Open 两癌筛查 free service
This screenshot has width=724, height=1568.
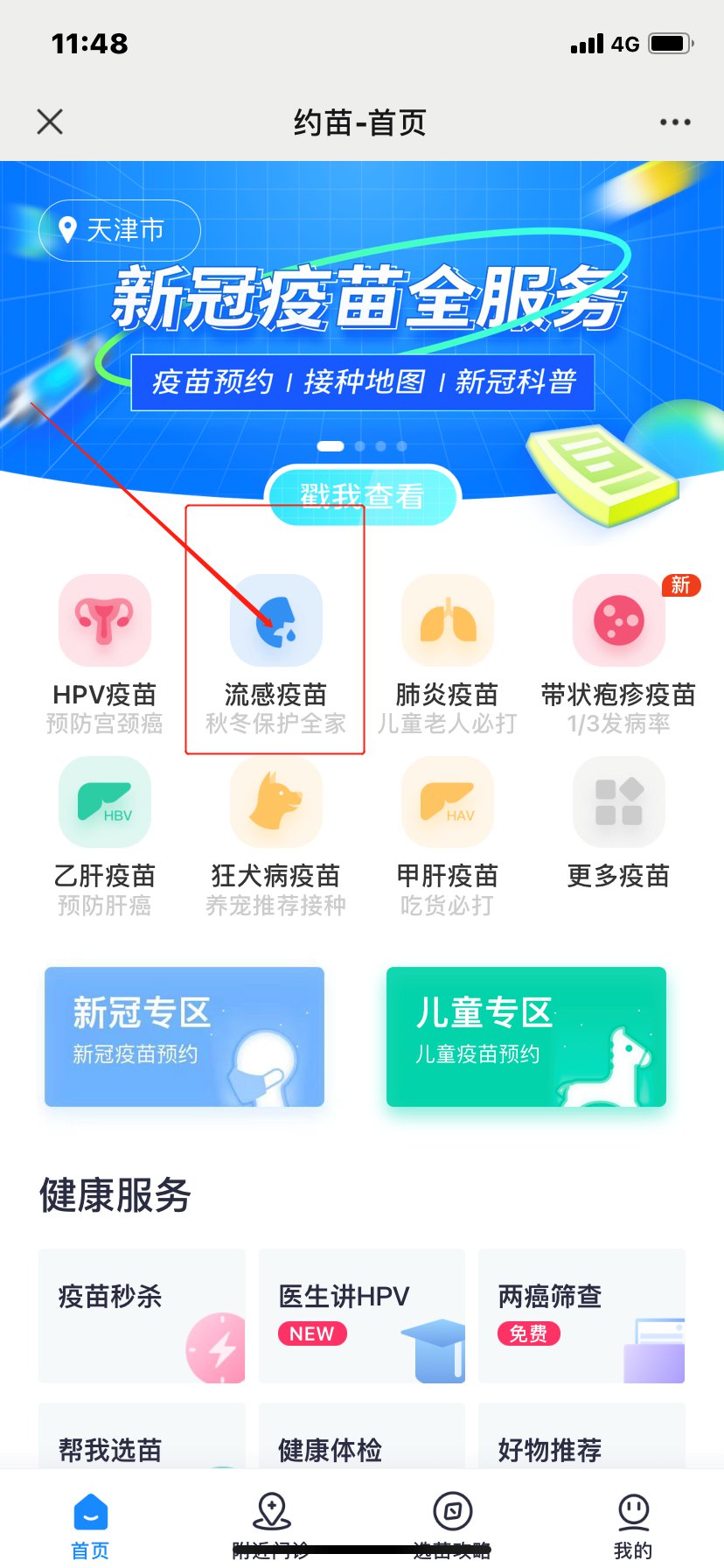pyautogui.click(x=581, y=1316)
